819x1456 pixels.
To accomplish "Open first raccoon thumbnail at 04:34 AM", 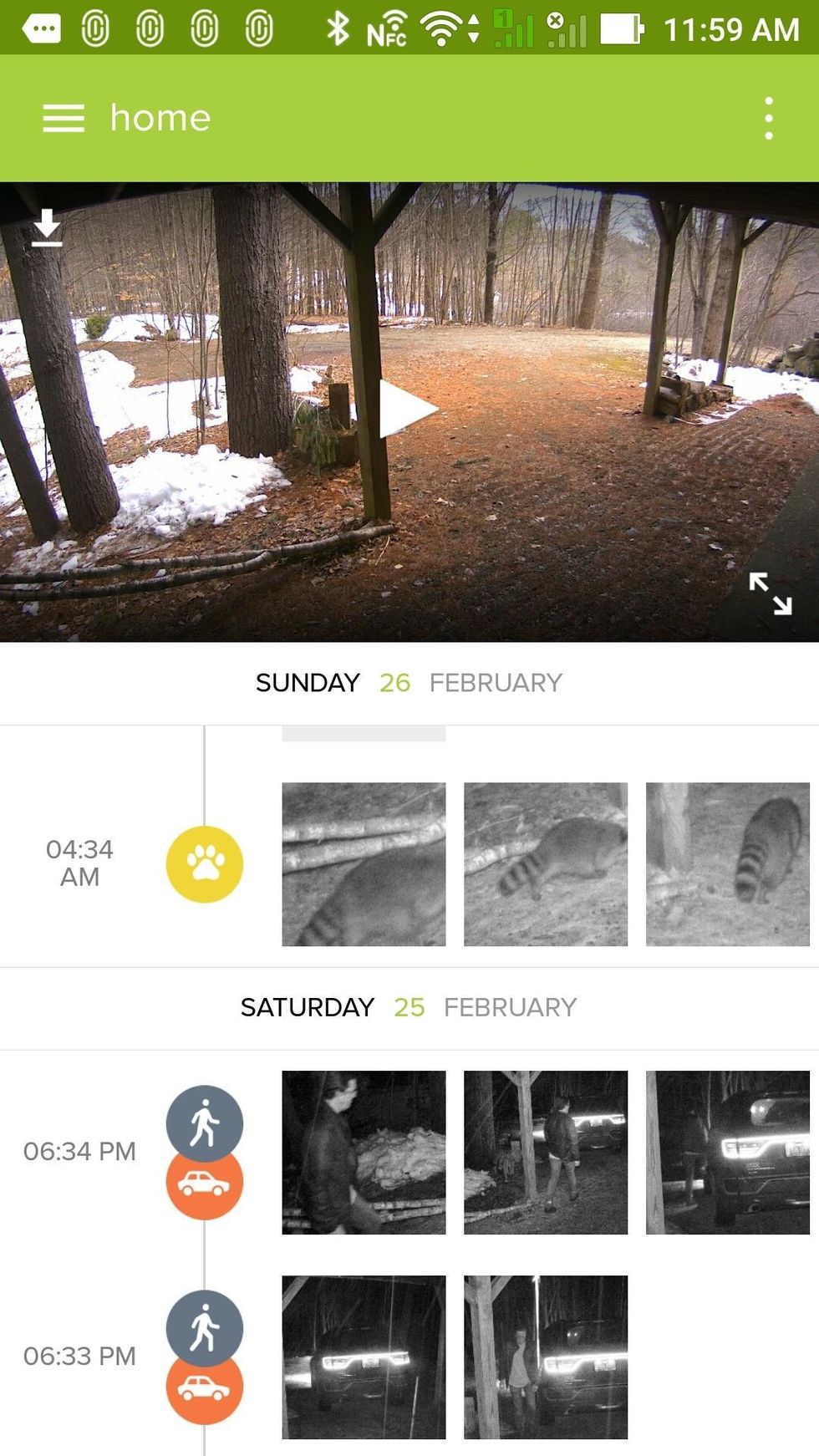I will (x=364, y=864).
